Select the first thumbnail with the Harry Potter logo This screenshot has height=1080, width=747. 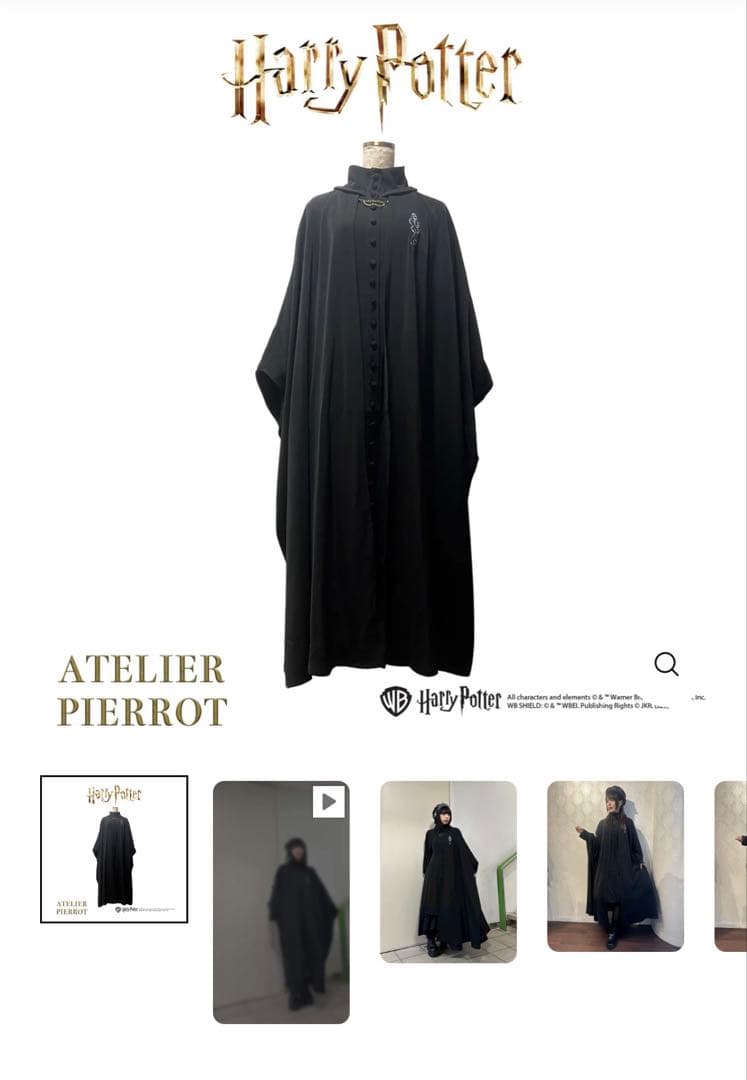(x=114, y=849)
